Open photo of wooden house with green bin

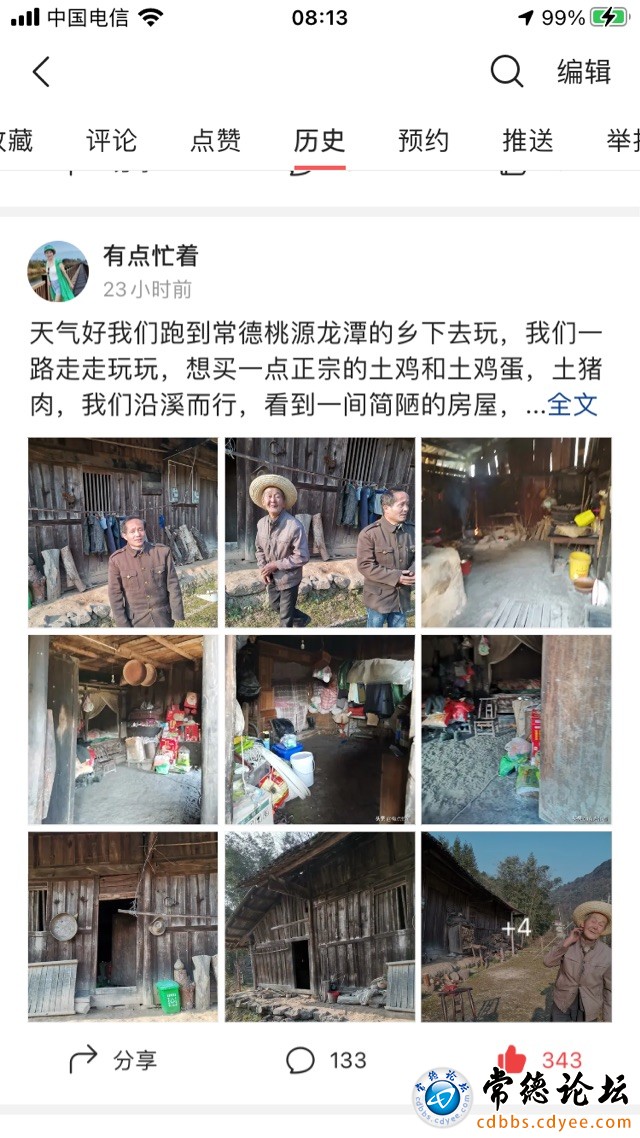click(x=123, y=927)
